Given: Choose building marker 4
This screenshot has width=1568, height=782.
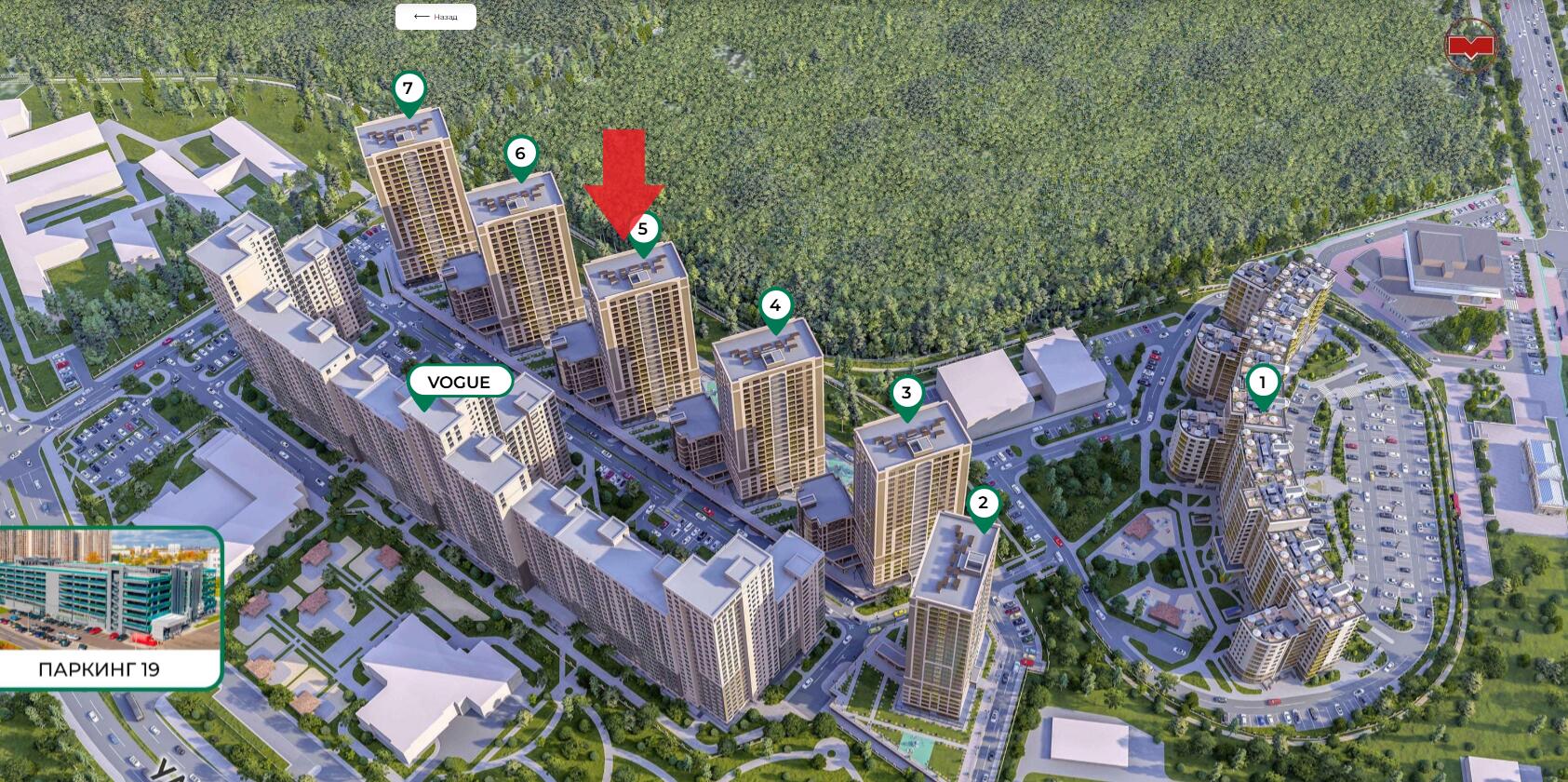Looking at the screenshot, I should click(x=775, y=306).
